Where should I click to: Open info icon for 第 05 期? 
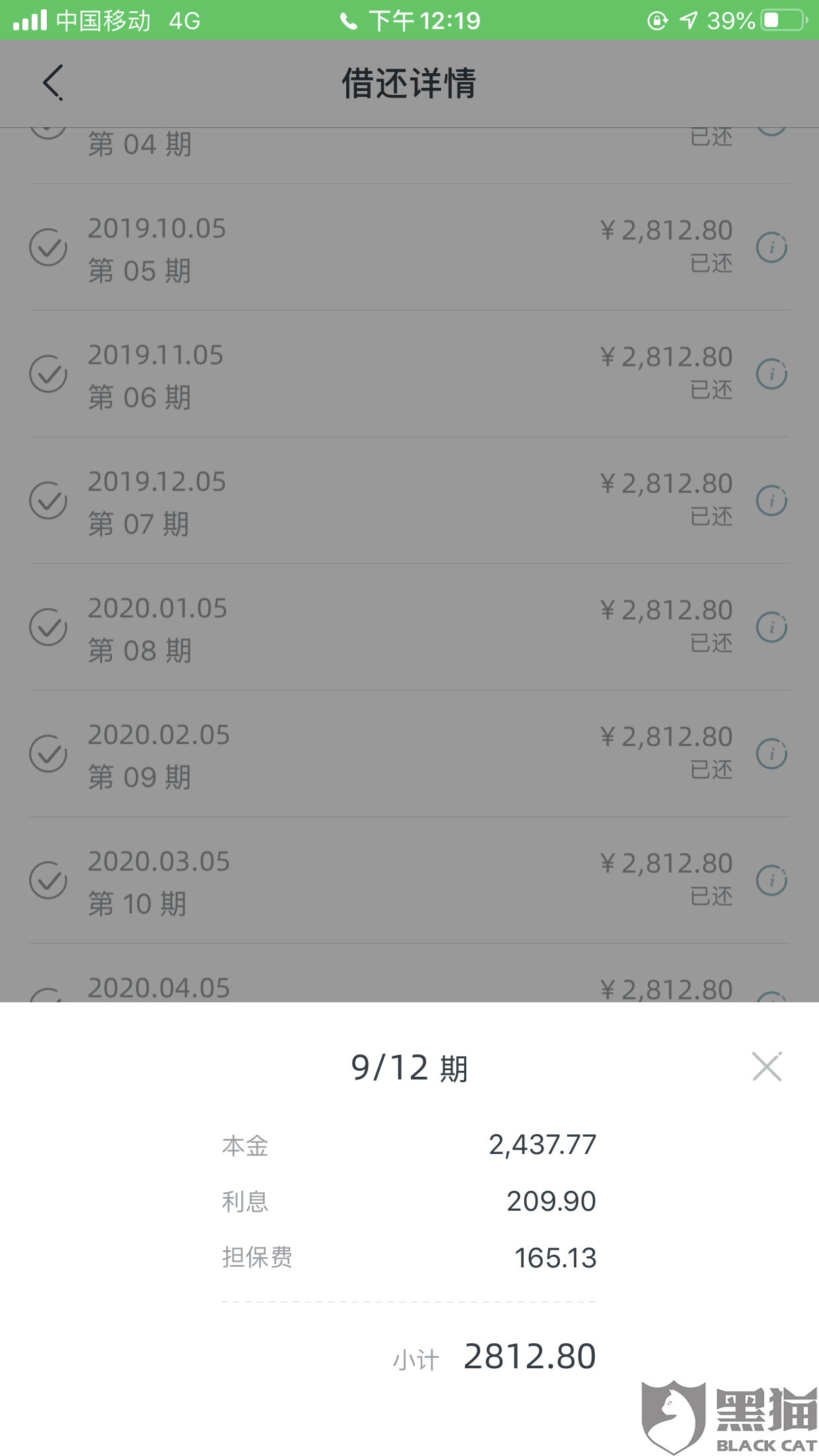(x=772, y=247)
